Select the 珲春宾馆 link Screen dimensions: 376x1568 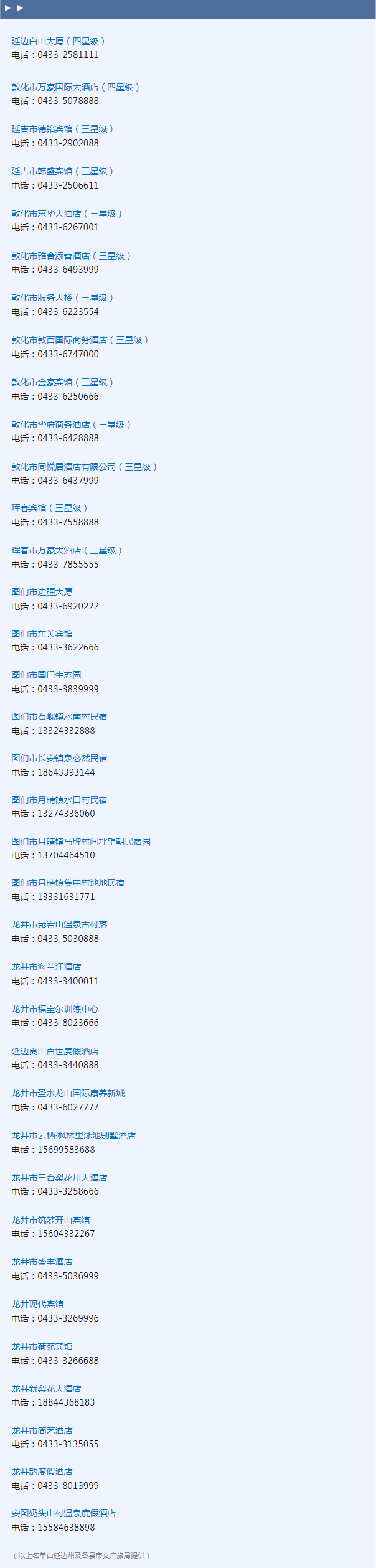click(x=49, y=508)
